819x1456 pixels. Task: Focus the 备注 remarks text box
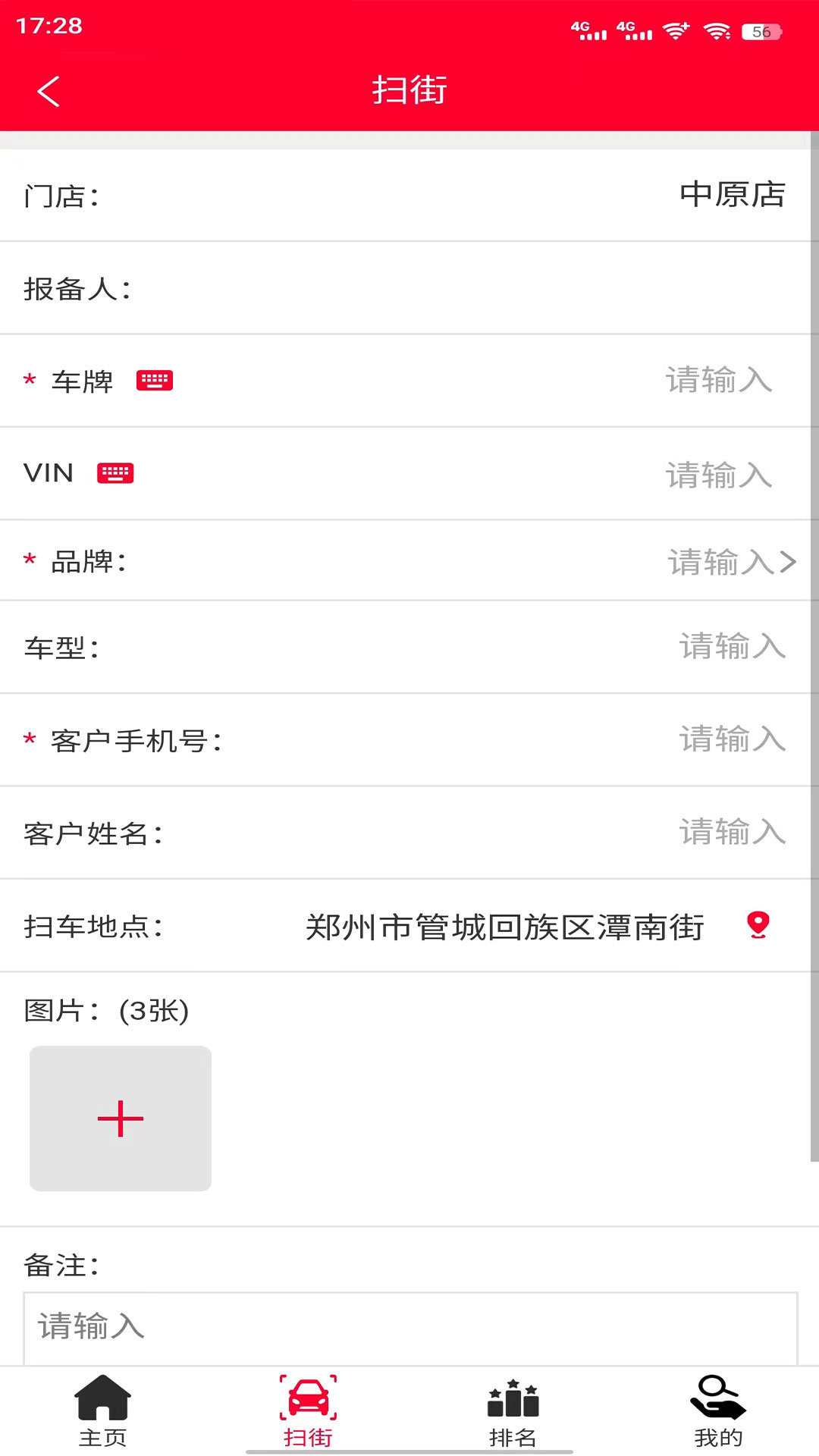410,1328
